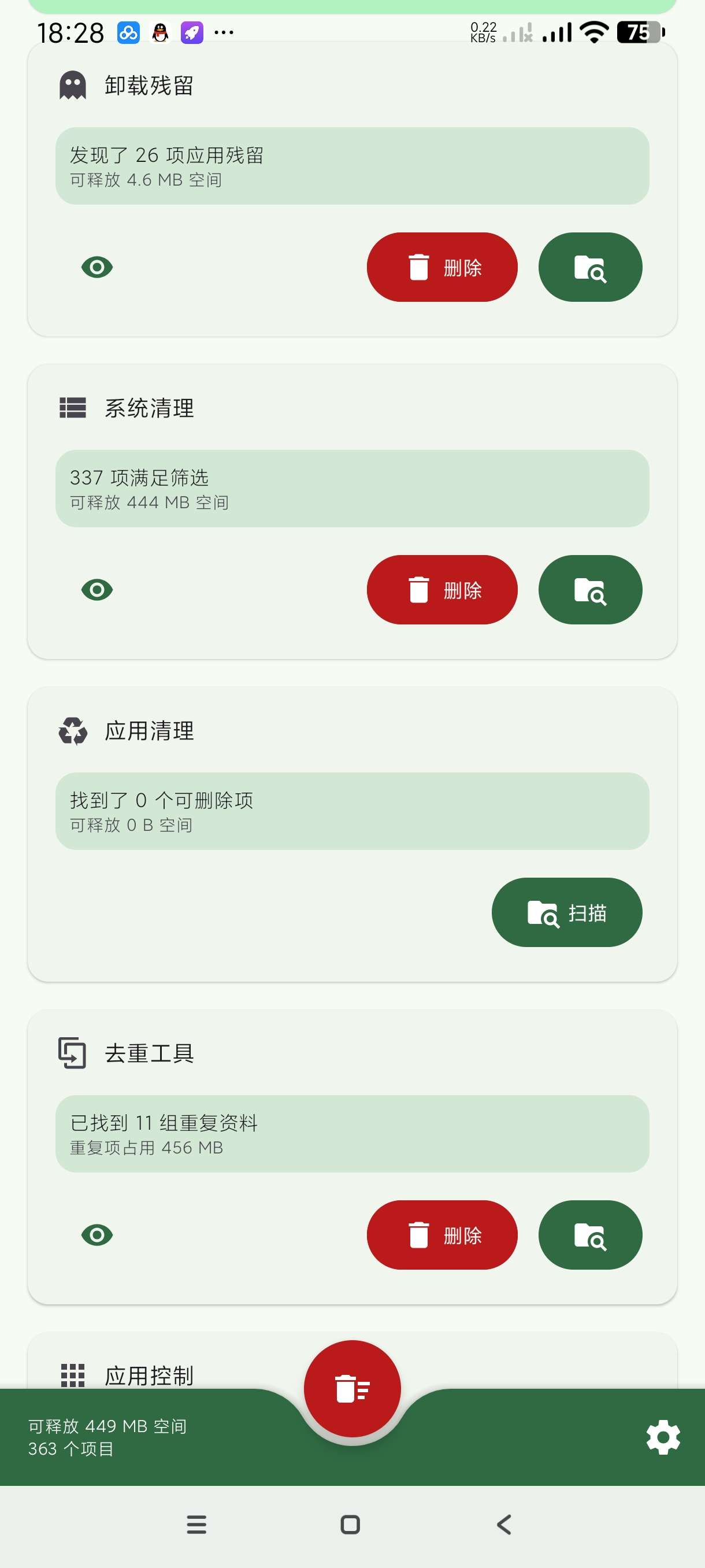Open settings gear in bottom bar
The height and width of the screenshot is (1568, 705).
[x=662, y=1437]
